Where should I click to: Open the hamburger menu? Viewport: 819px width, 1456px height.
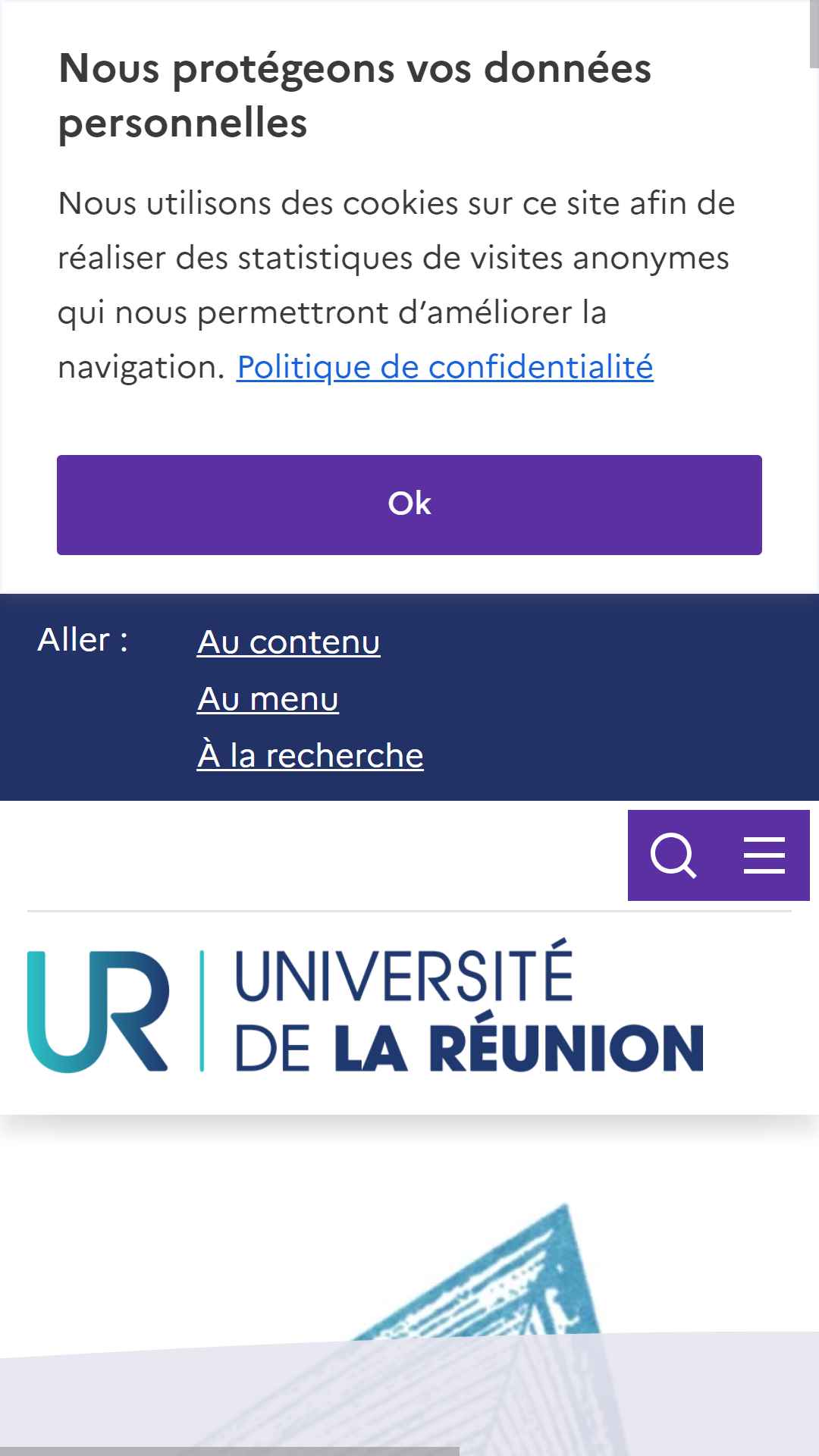(764, 855)
